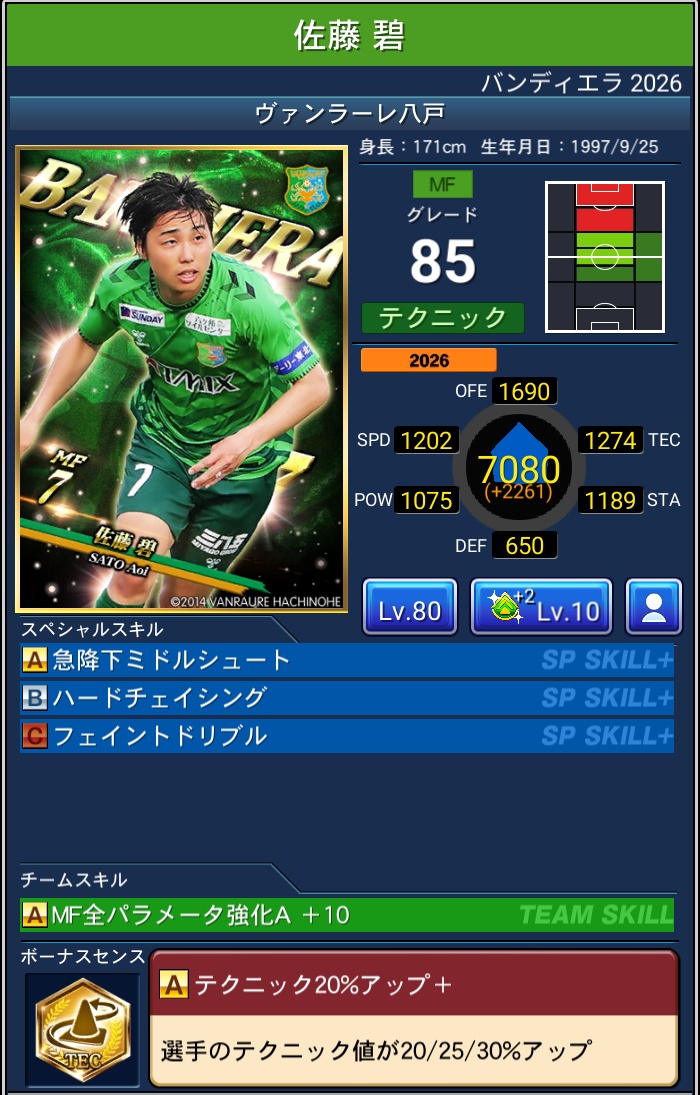The width and height of the screenshot is (700, 1095).
Task: Select フェイントドリブル skill row
Action: pyautogui.click(x=346, y=736)
